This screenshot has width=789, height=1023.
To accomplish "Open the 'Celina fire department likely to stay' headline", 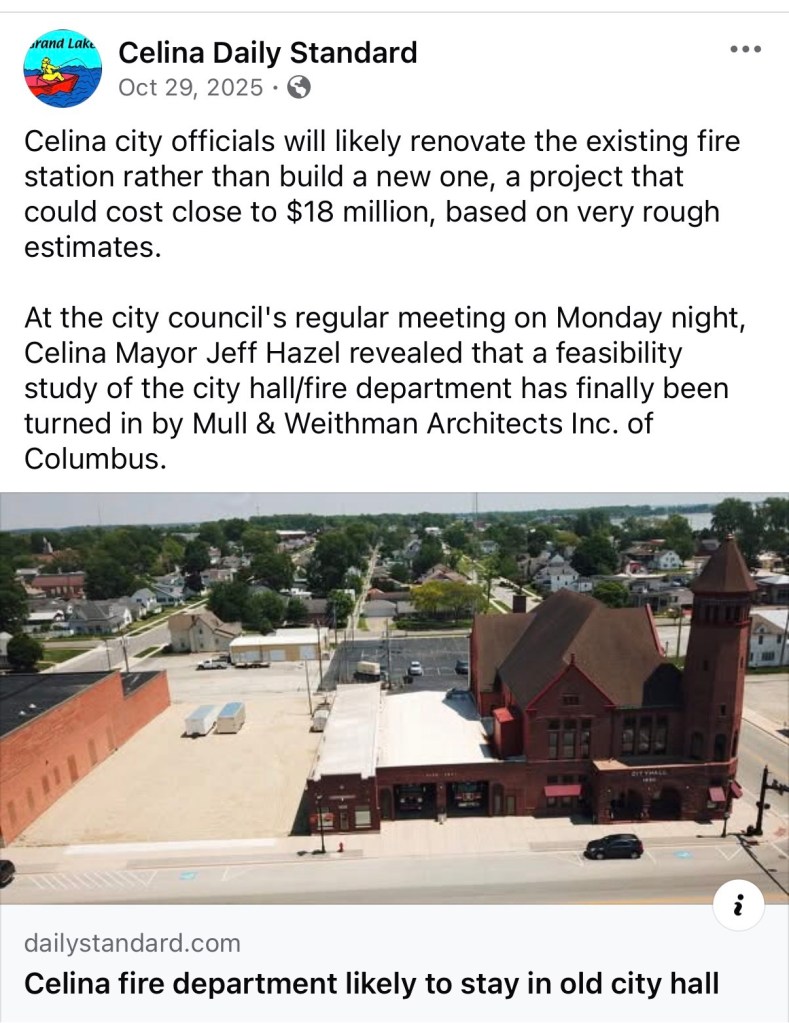I will coord(371,983).
